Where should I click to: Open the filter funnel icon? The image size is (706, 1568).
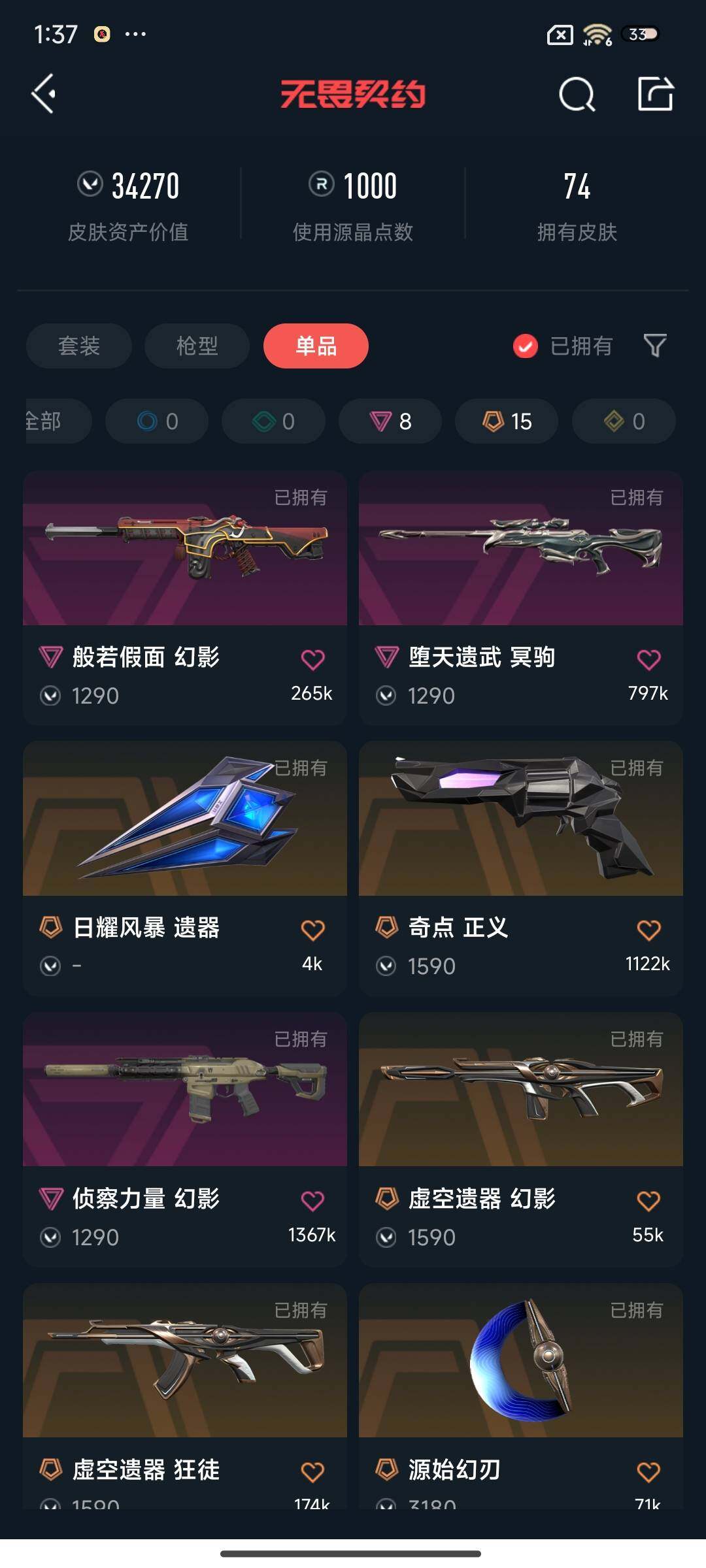(654, 346)
